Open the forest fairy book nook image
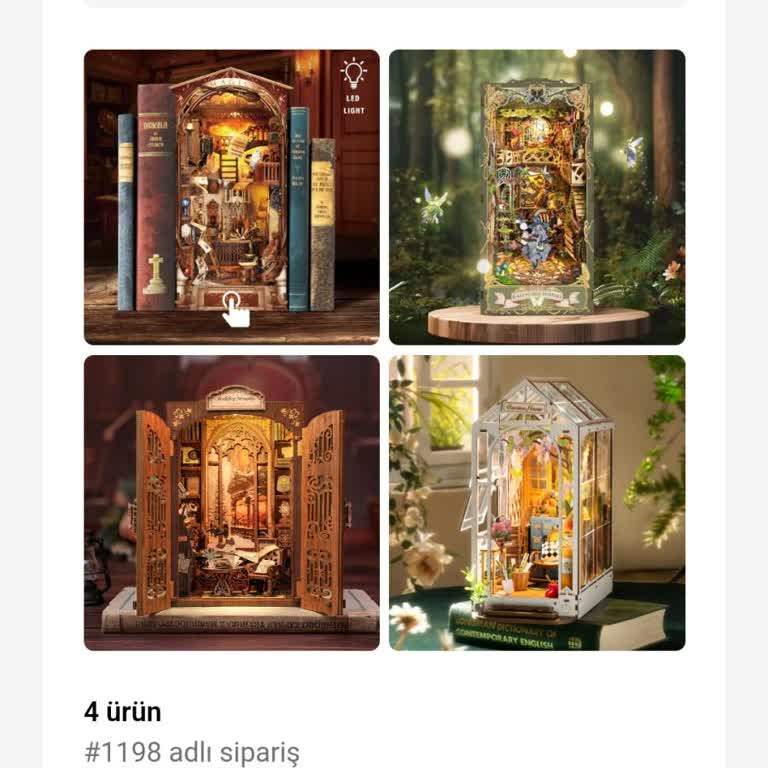This screenshot has height=768, width=768. 537,197
